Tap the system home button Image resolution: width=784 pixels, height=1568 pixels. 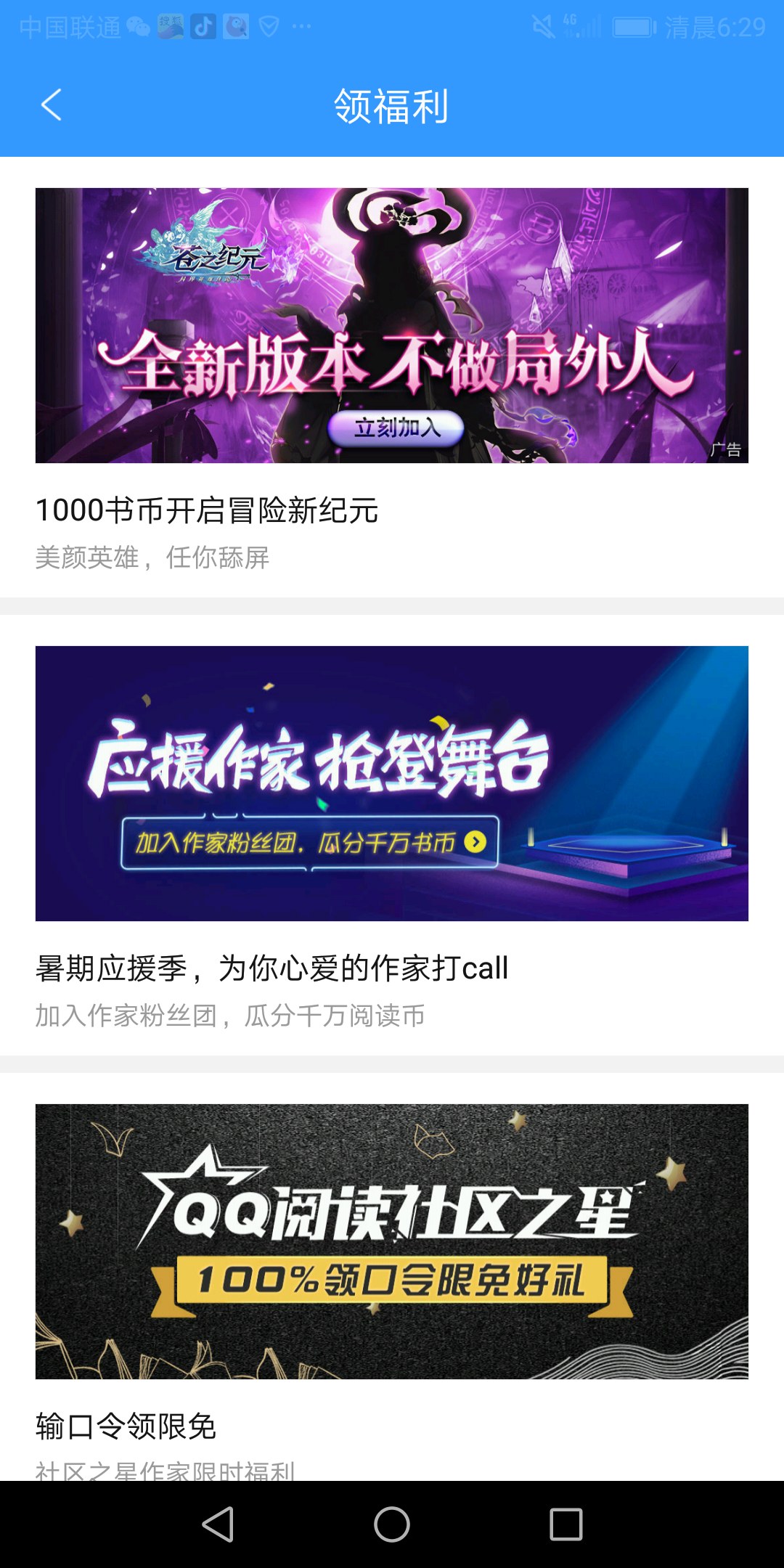(392, 1524)
